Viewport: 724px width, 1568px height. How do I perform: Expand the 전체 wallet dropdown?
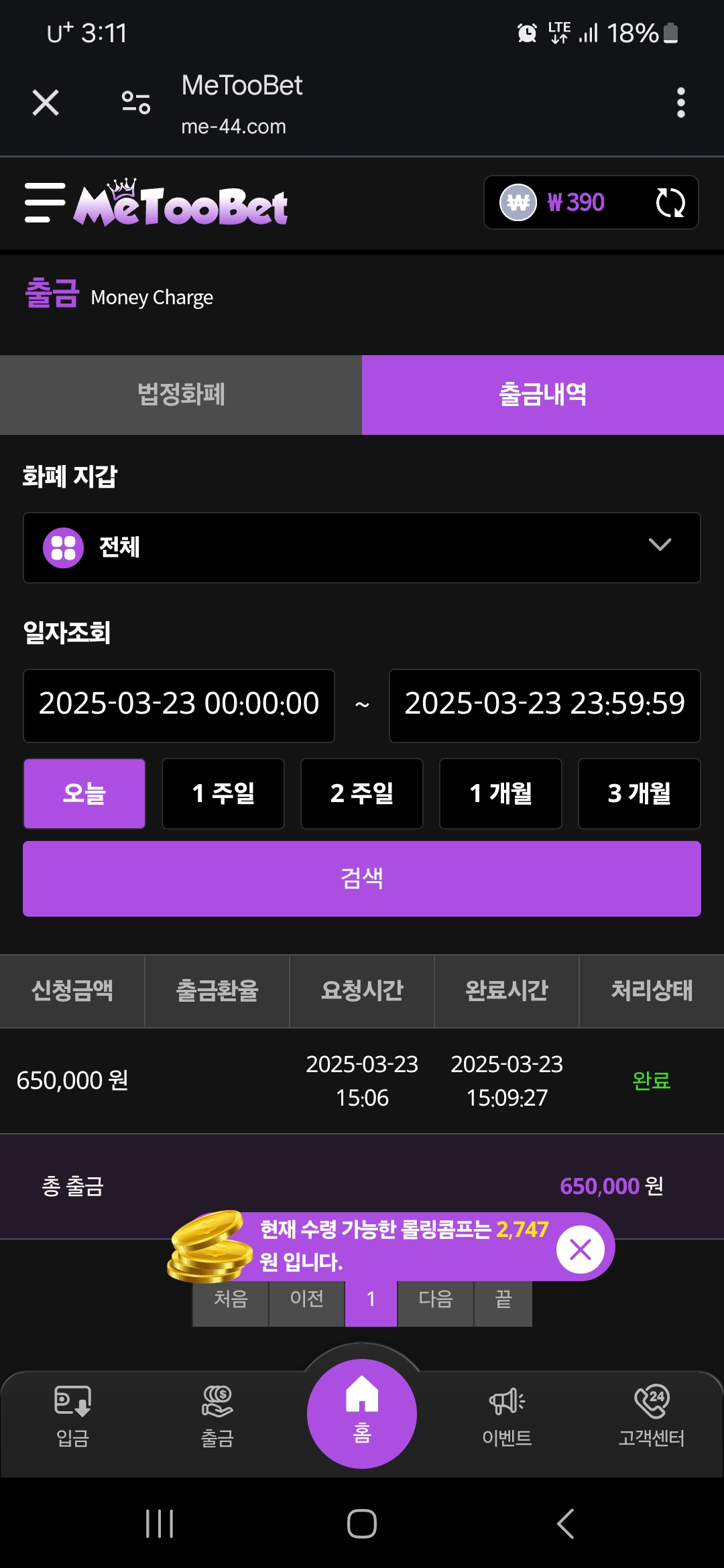362,547
